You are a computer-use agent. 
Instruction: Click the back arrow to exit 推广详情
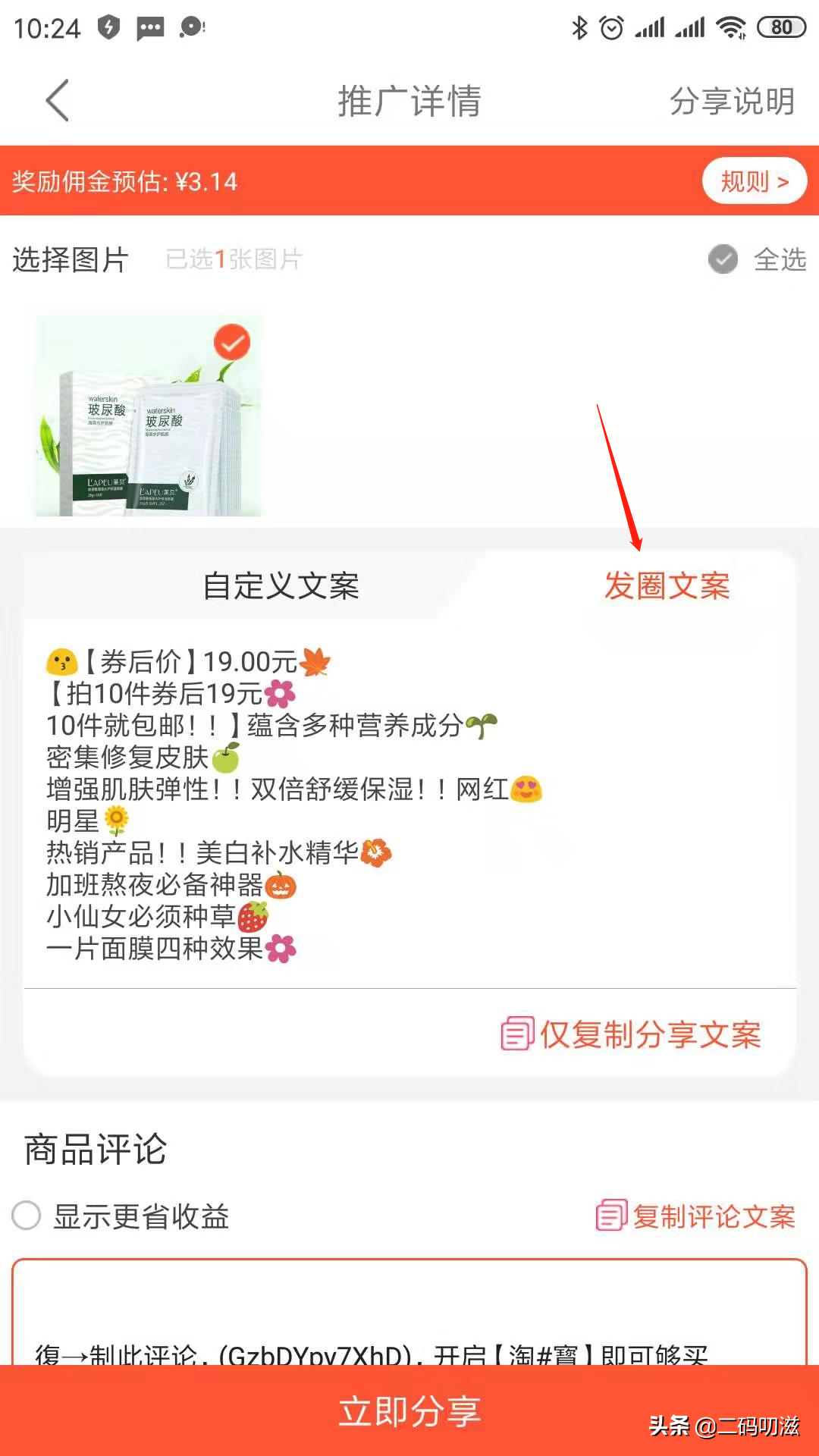[58, 99]
